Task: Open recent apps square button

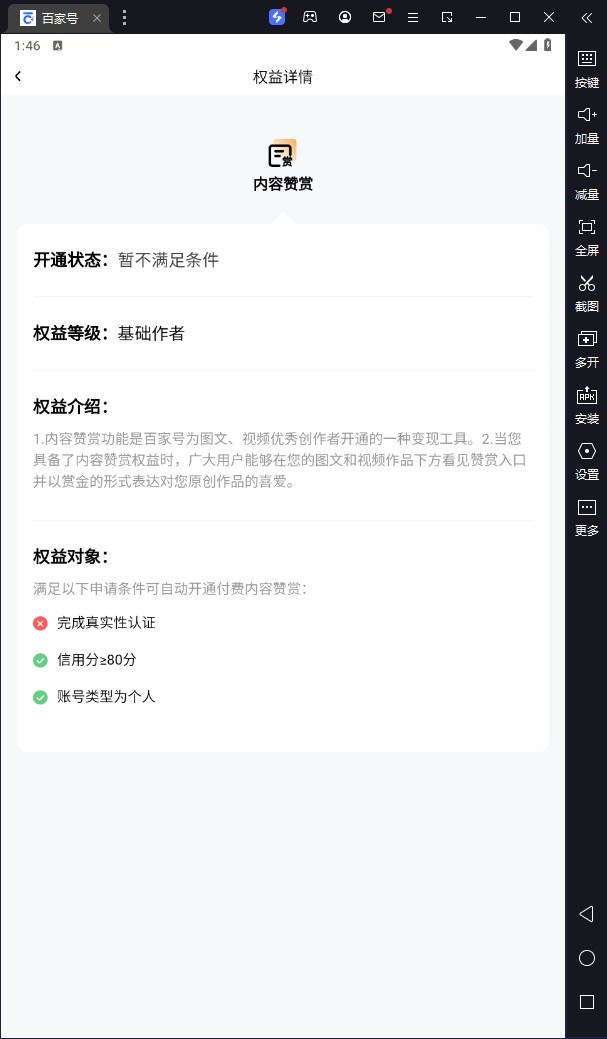Action: (x=587, y=1002)
